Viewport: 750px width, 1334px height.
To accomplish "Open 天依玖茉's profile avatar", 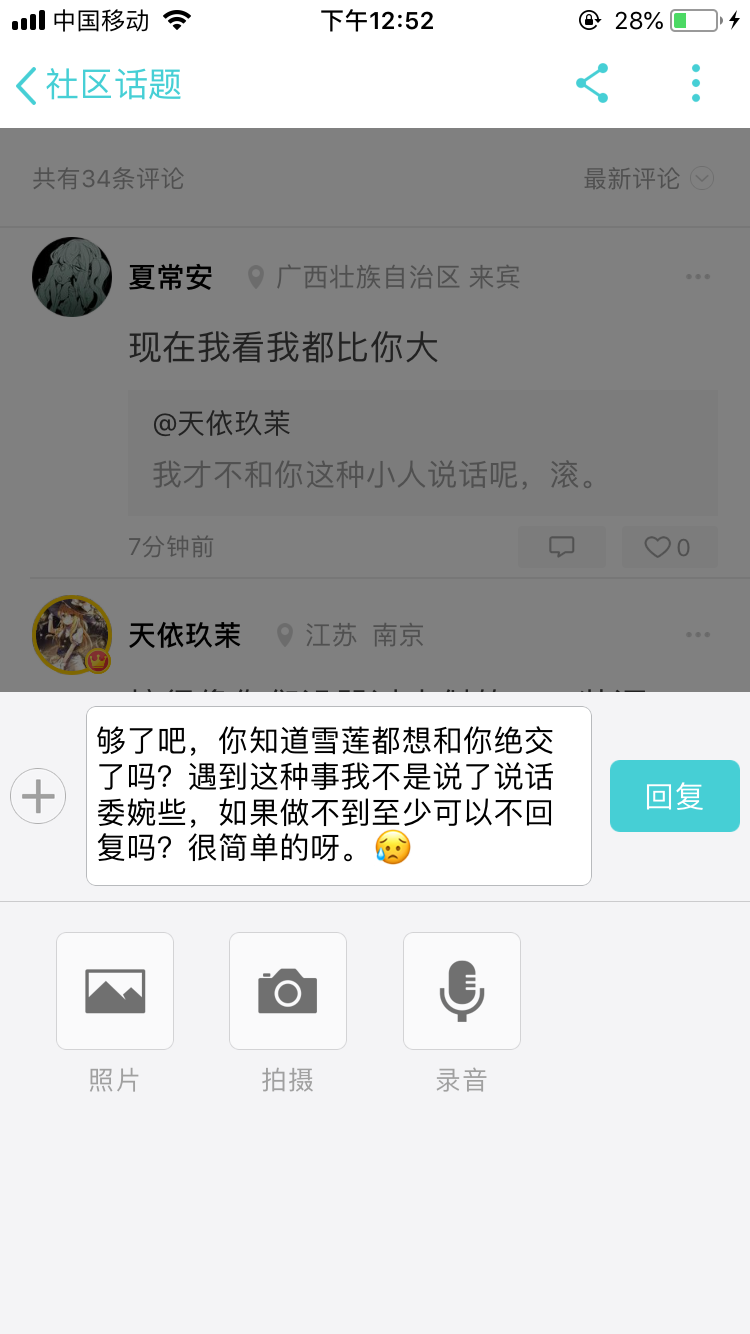I will (x=72, y=635).
